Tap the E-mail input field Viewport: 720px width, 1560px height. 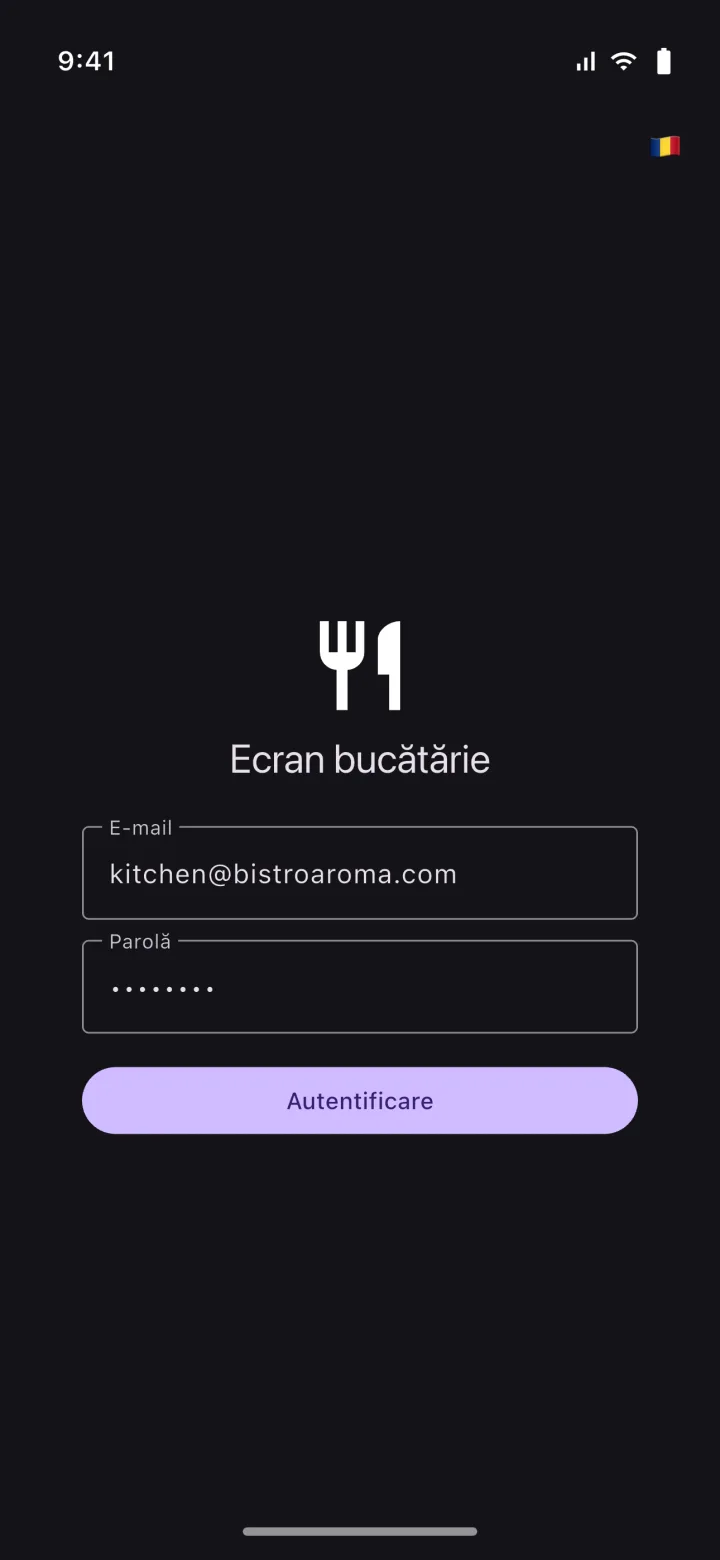point(360,873)
